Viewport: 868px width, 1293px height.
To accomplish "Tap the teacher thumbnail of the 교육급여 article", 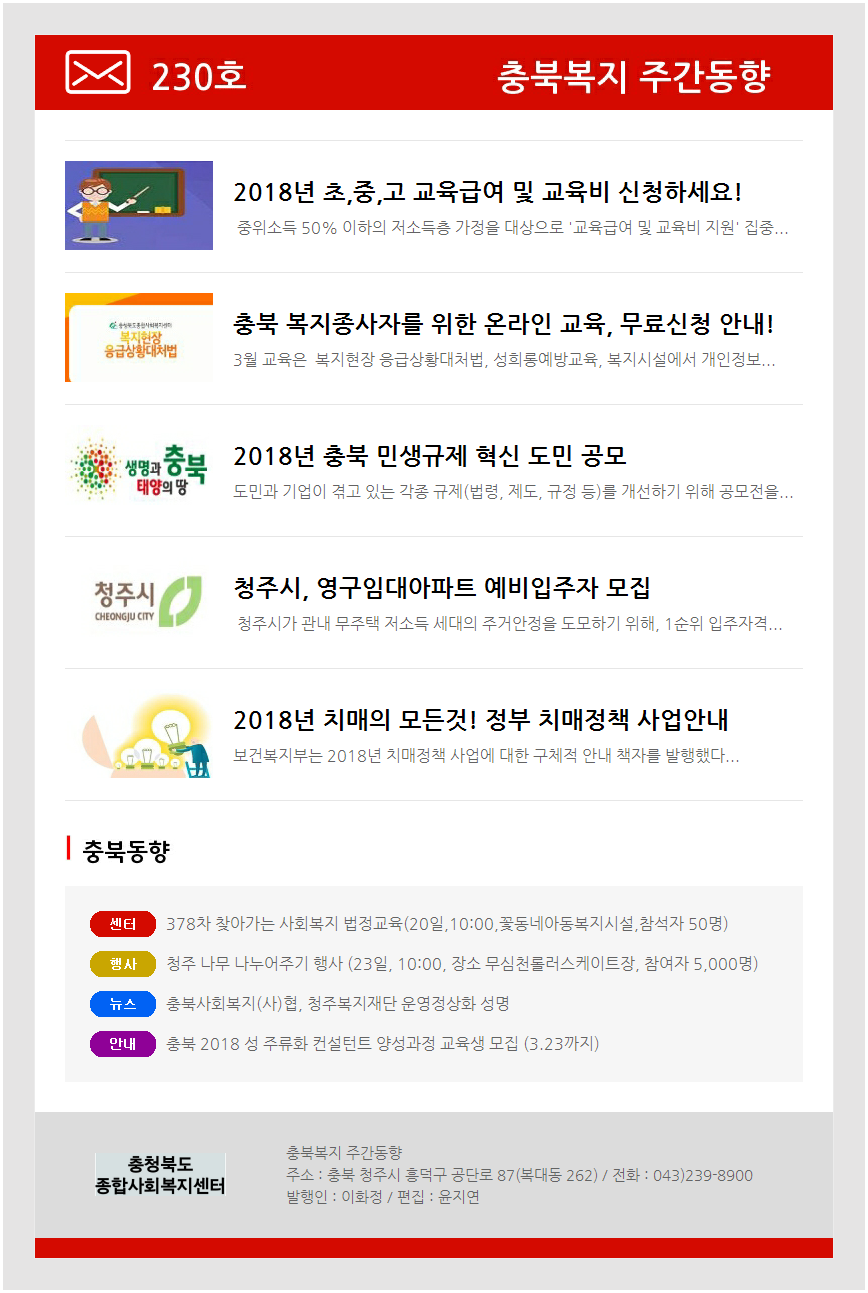I will click(x=139, y=205).
